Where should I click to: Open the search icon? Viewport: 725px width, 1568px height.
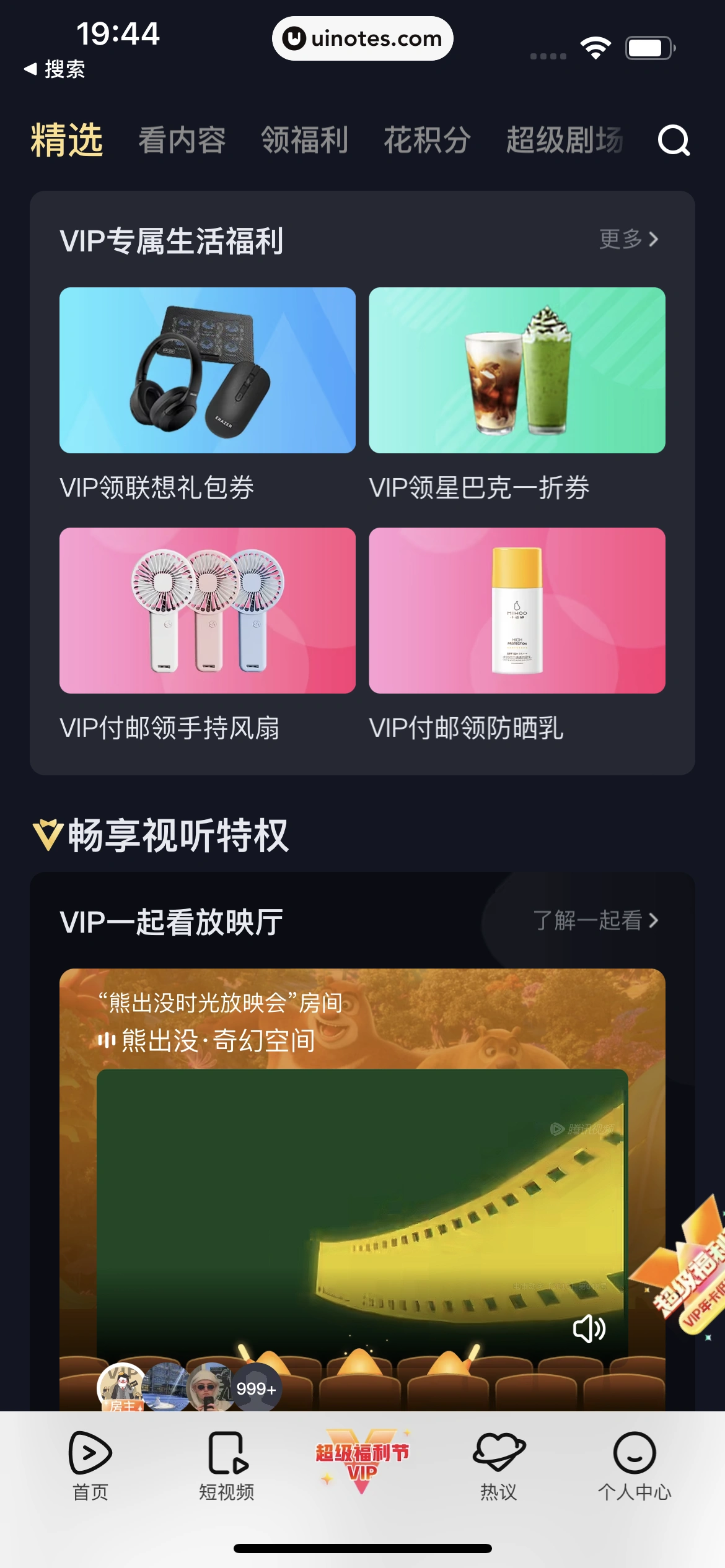pyautogui.click(x=674, y=140)
